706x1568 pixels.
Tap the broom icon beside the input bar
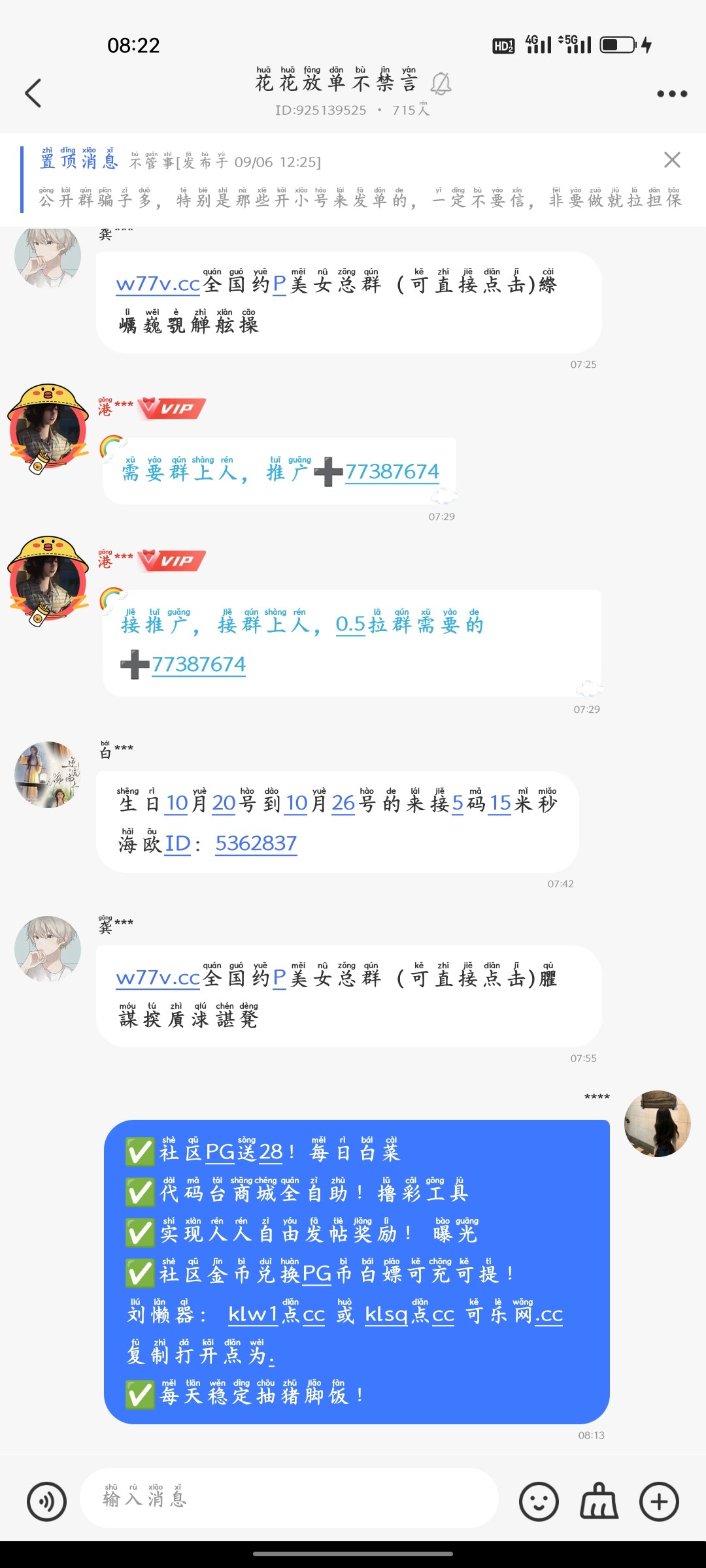pyautogui.click(x=598, y=1499)
